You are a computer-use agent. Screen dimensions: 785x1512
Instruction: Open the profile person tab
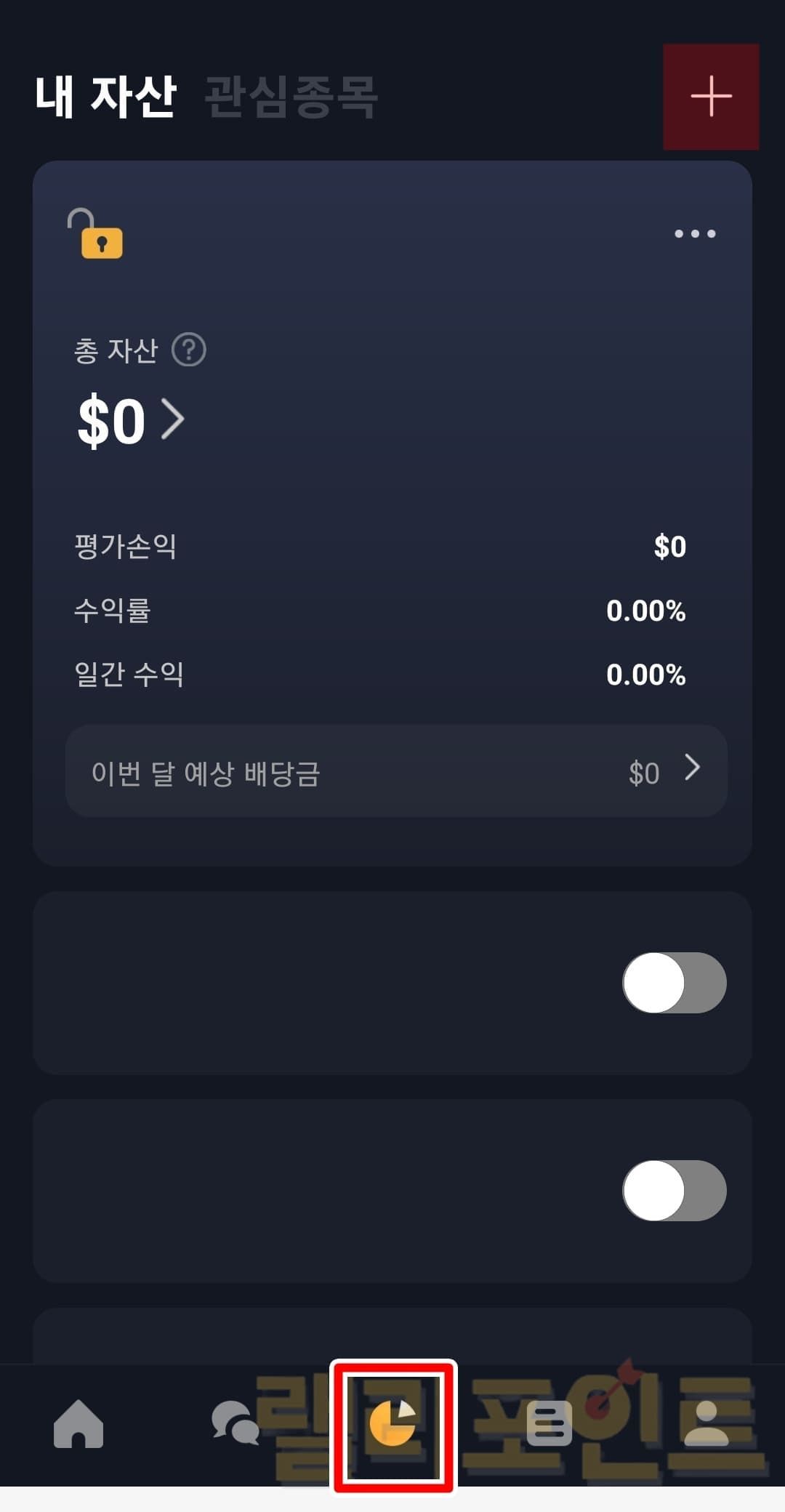[706, 1423]
